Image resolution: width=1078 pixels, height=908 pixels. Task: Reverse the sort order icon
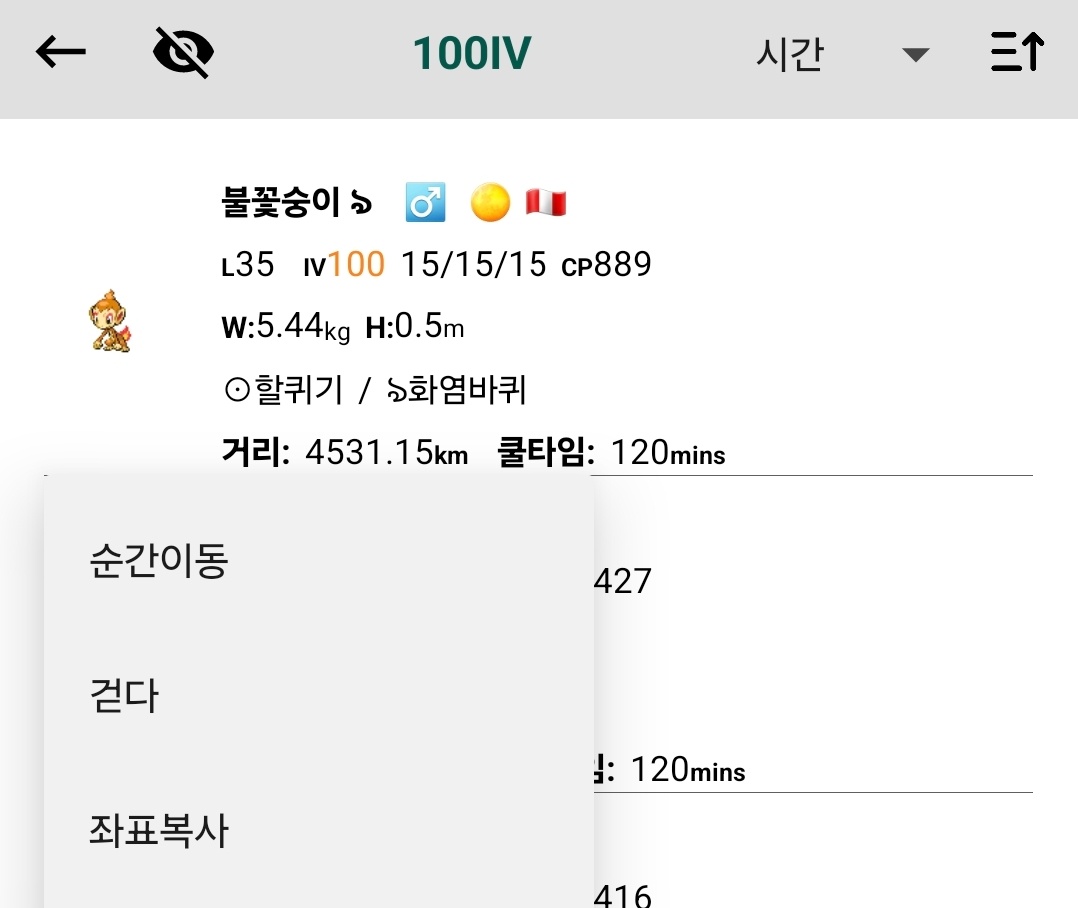[x=1018, y=53]
